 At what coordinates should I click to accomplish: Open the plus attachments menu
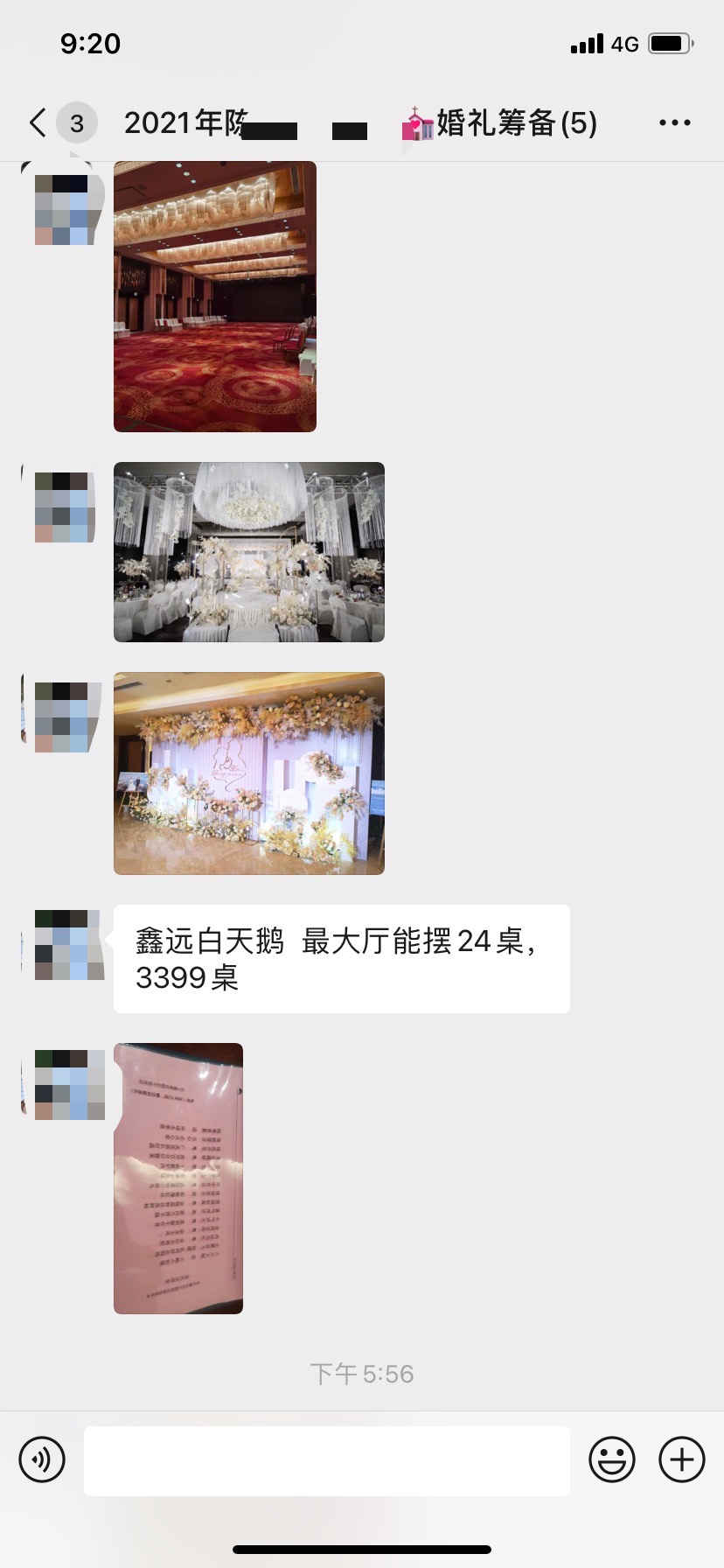point(682,1459)
